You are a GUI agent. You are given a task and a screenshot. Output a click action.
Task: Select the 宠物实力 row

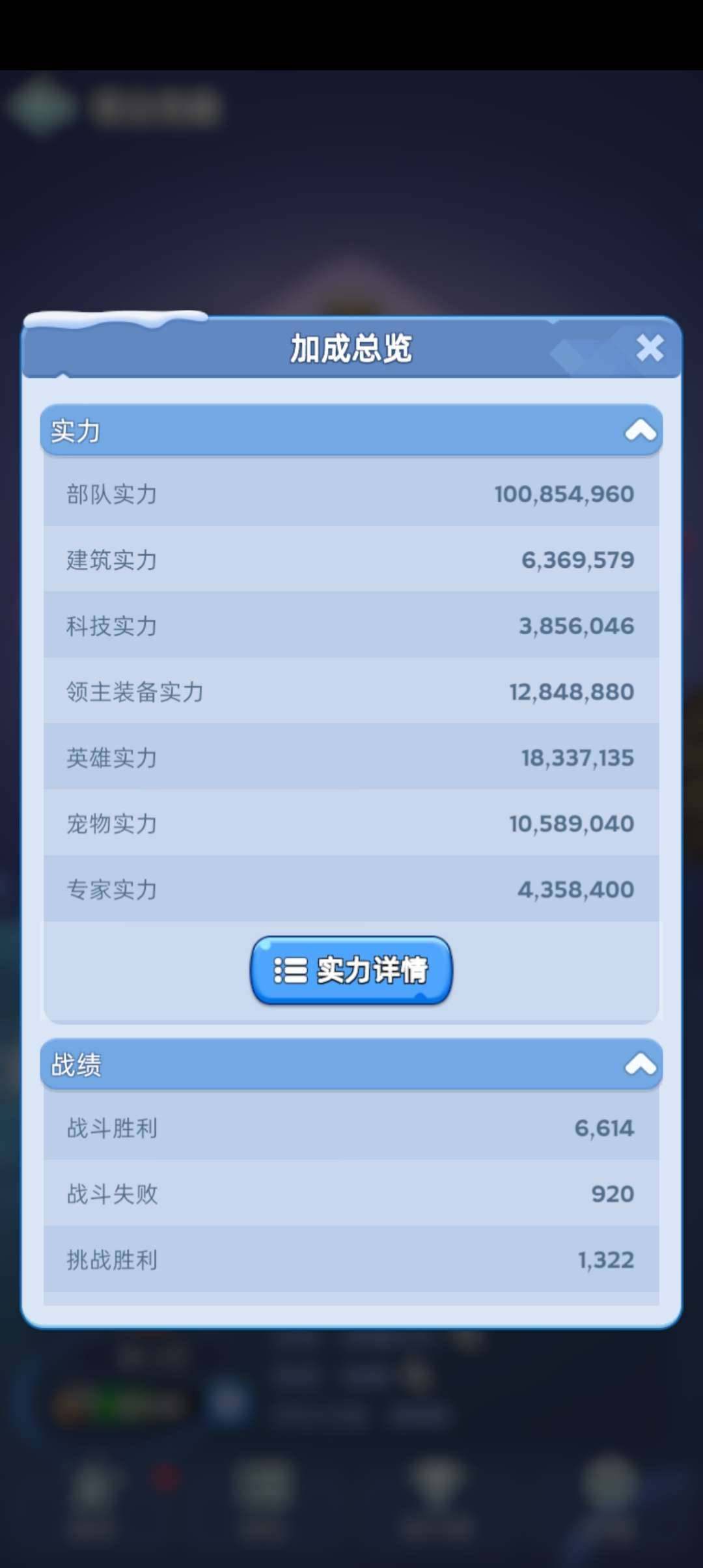[x=350, y=823]
